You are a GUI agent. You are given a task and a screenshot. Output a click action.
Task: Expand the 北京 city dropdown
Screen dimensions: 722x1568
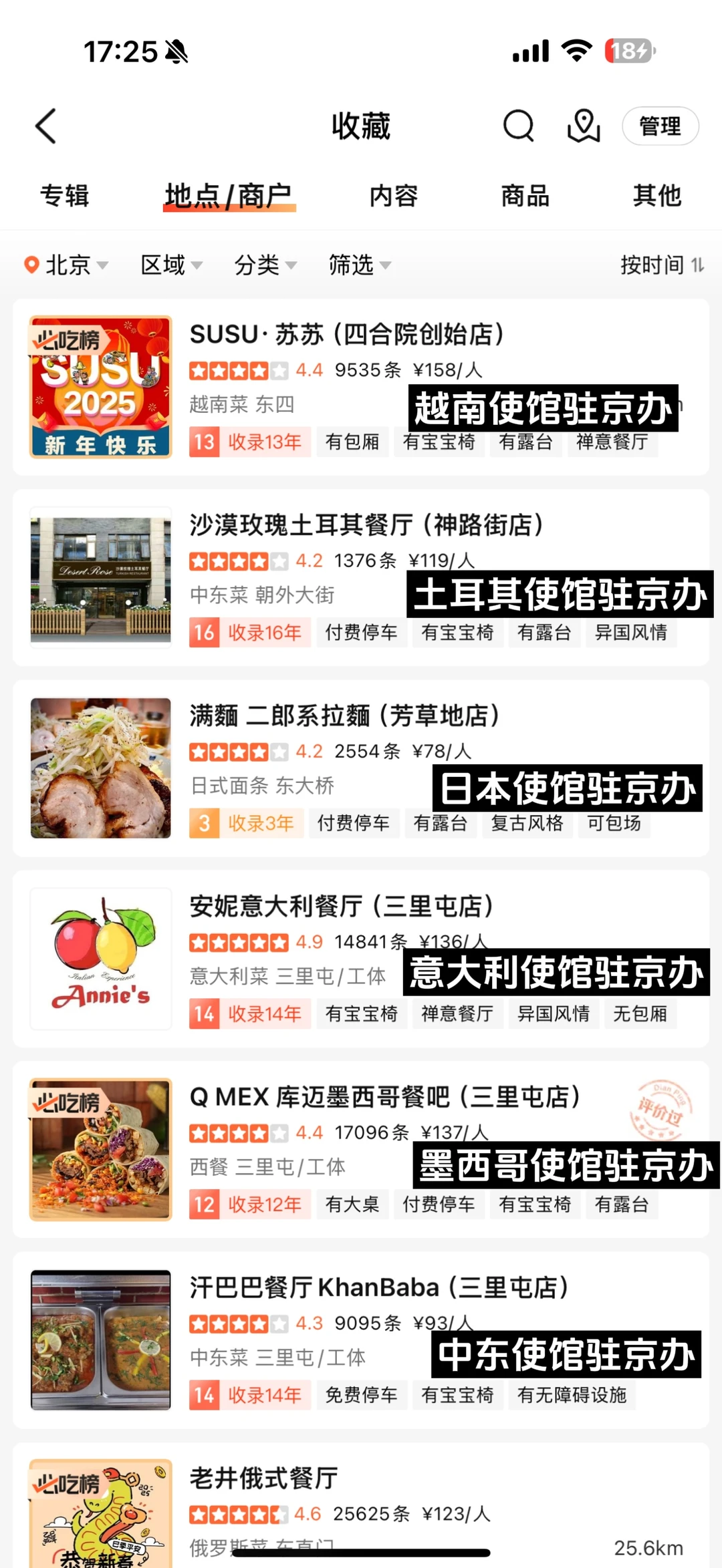point(66,265)
